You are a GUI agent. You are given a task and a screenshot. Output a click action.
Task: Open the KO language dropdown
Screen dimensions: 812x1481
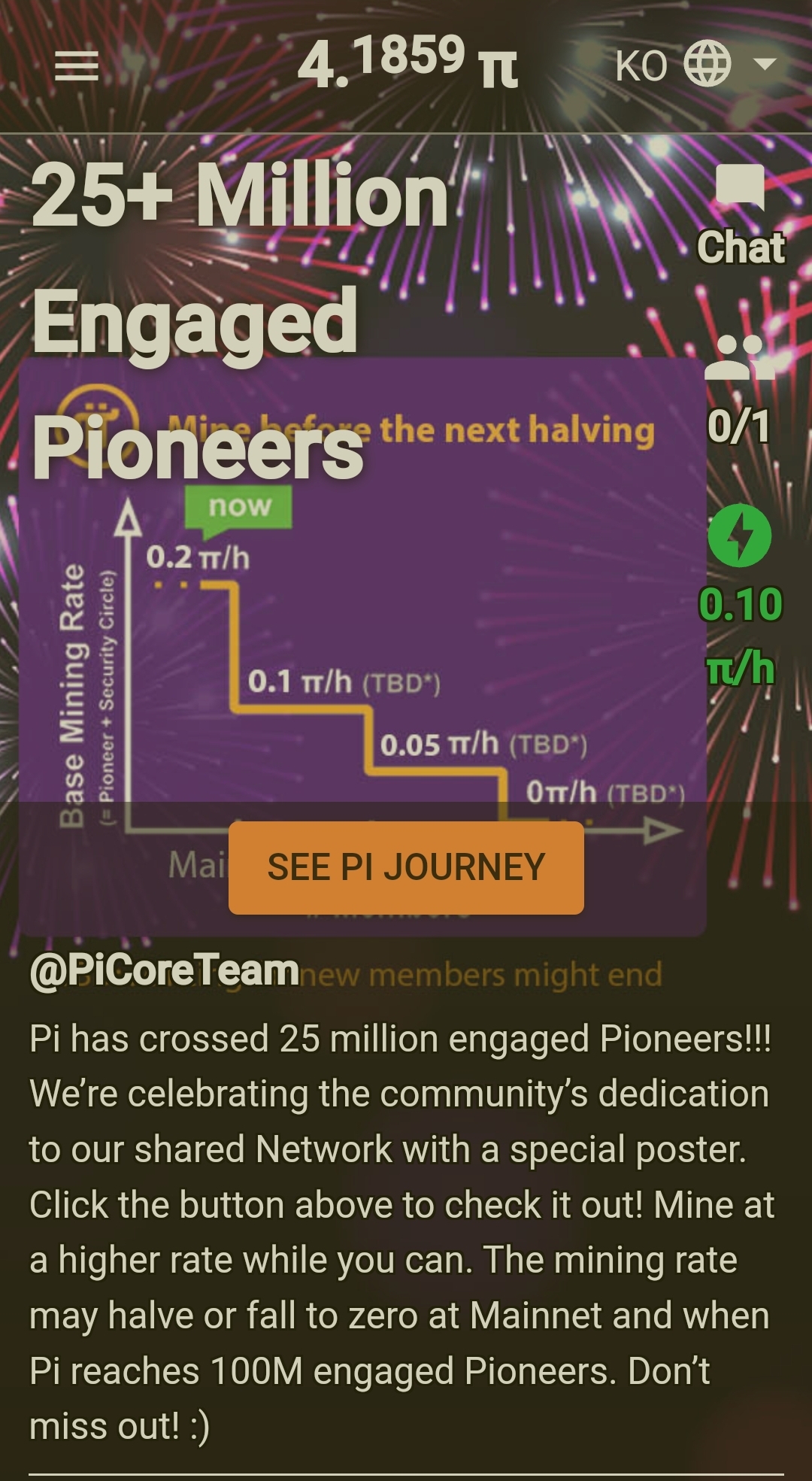point(695,65)
